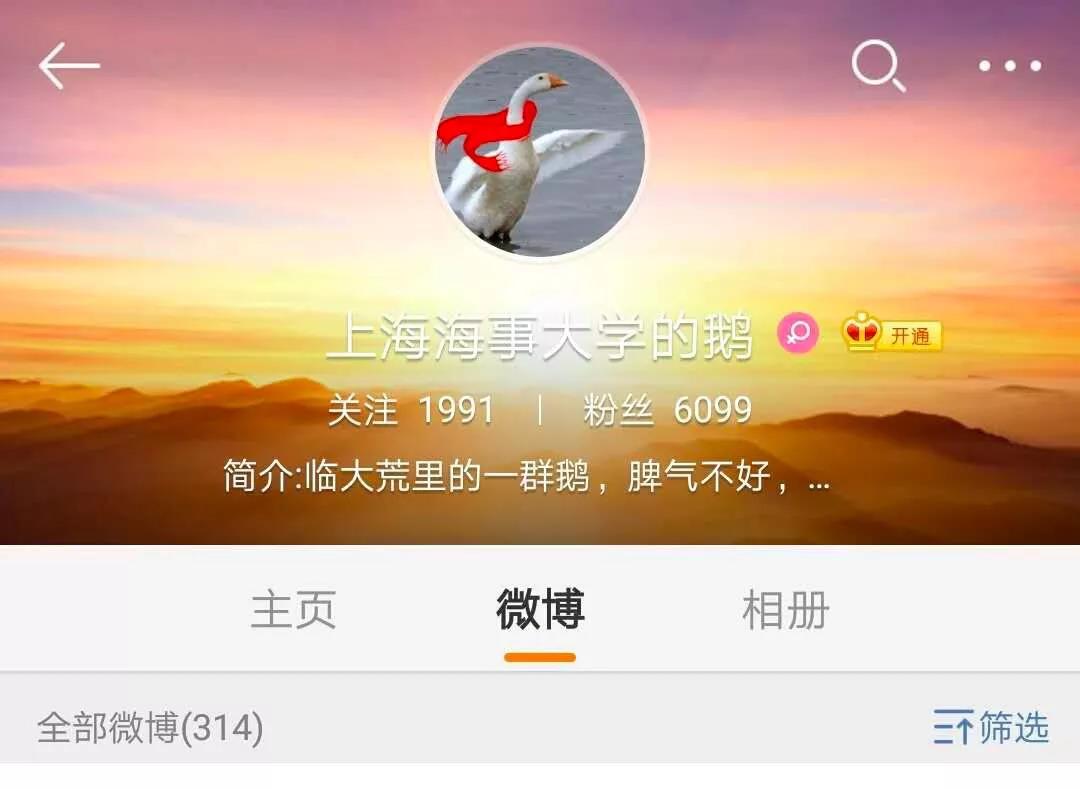Switch to the 主页 tab

[293, 610]
